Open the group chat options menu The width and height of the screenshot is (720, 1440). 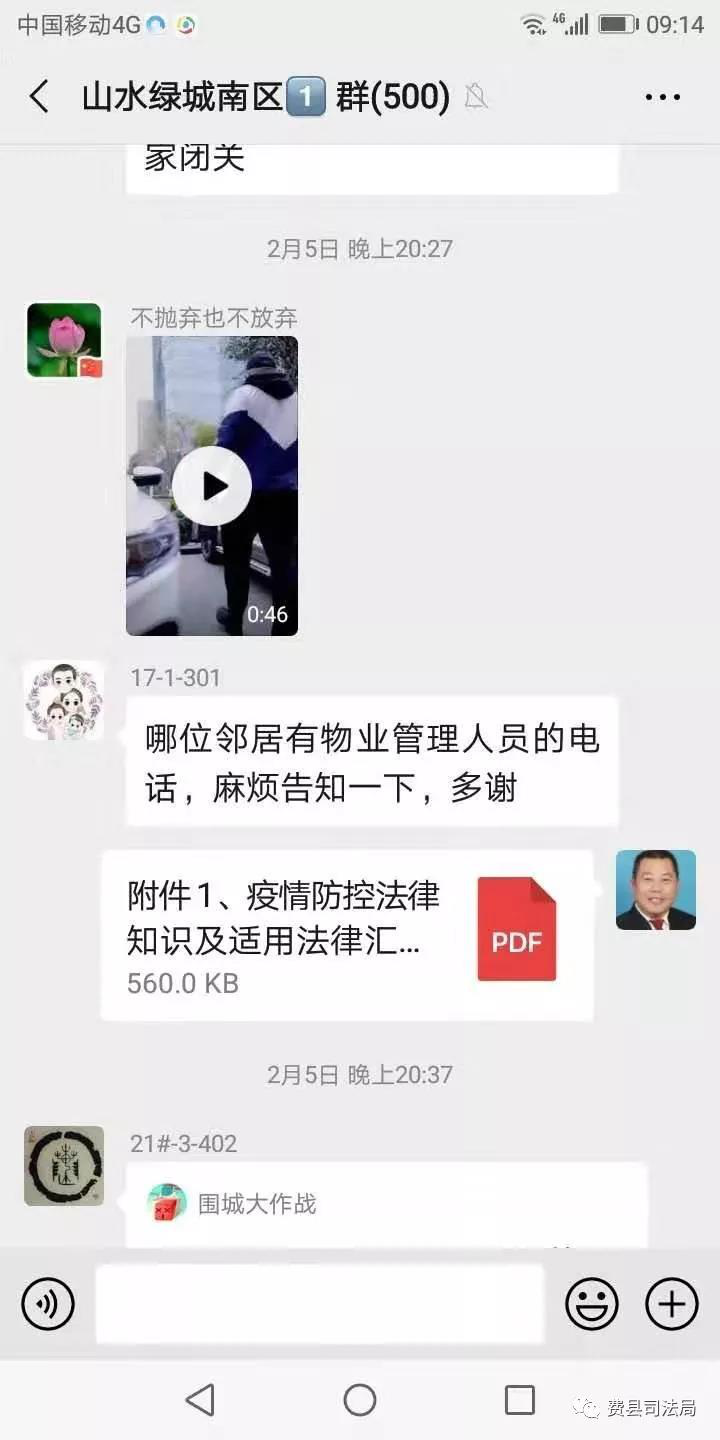[x=662, y=97]
